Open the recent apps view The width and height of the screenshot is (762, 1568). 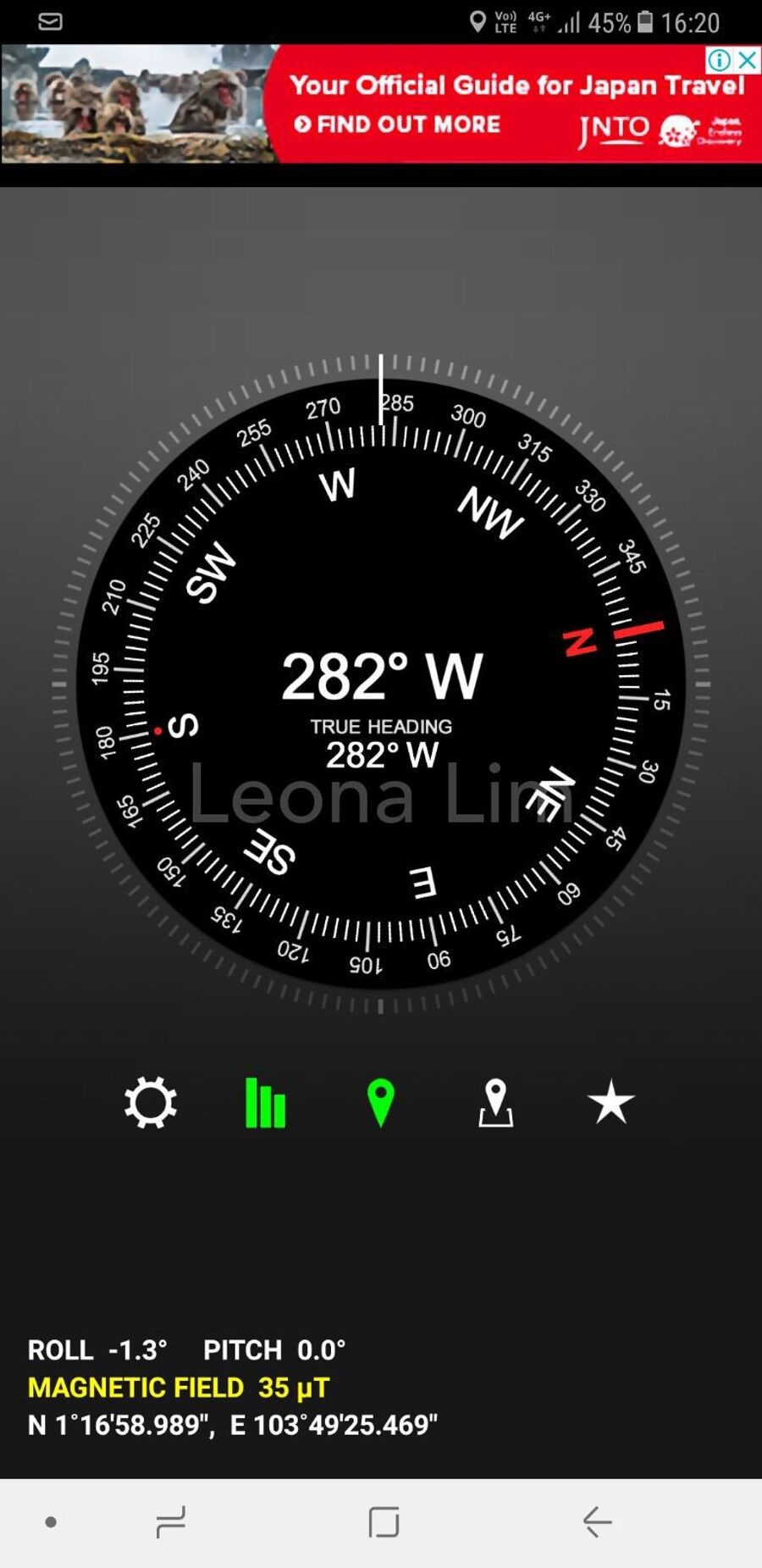pos(171,1522)
